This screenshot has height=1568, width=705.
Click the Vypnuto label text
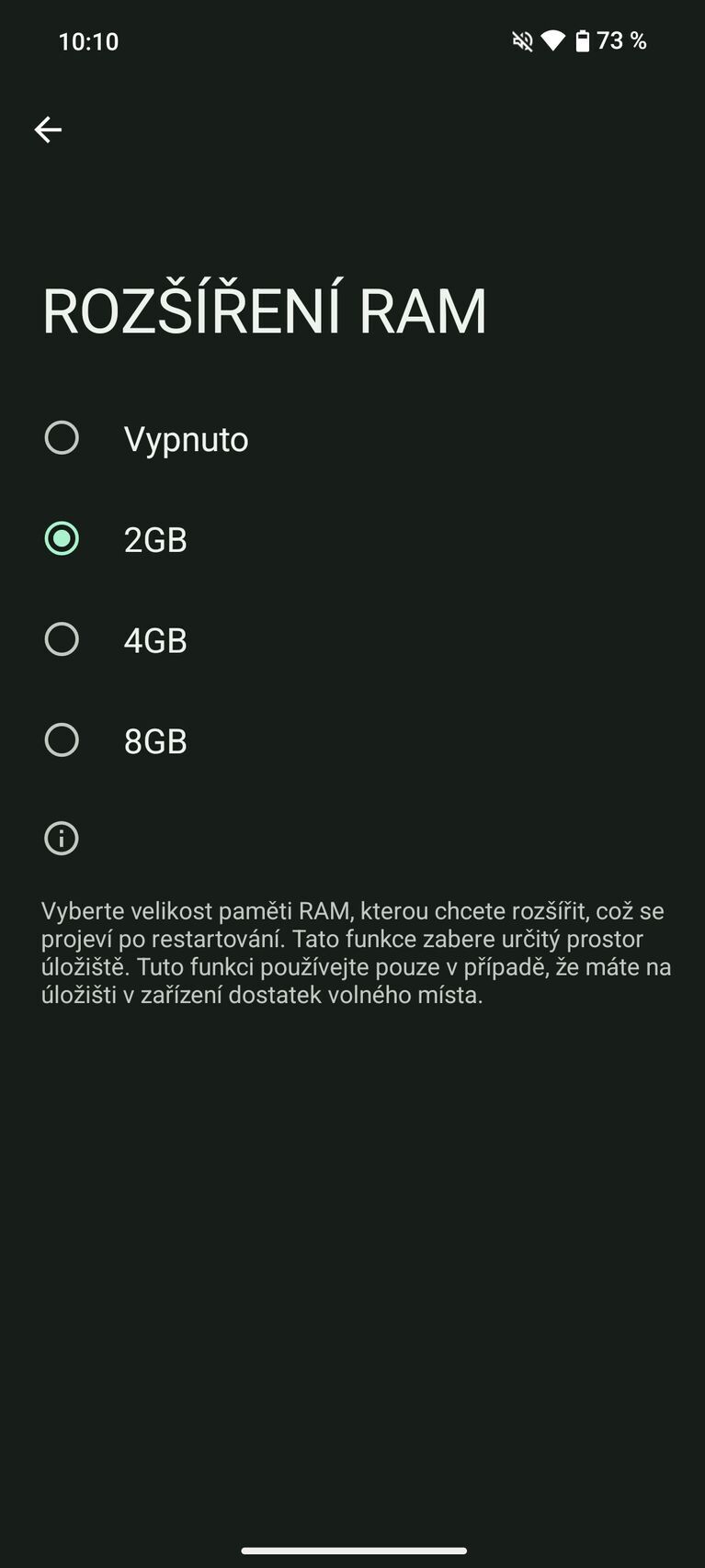pos(185,438)
